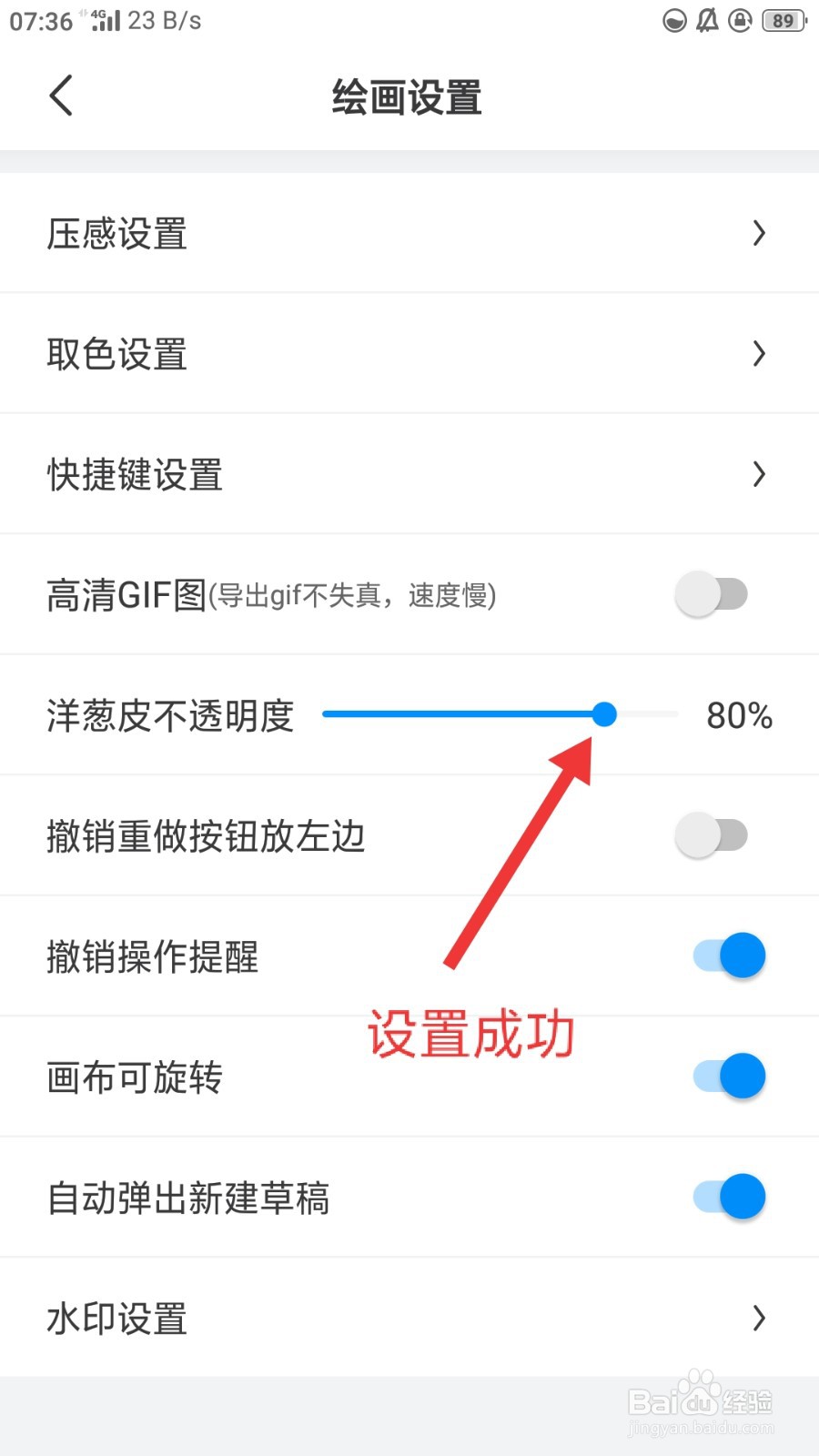
Task: Disable 自动弹出新建草稿 toggle
Action: pyautogui.click(x=725, y=1197)
